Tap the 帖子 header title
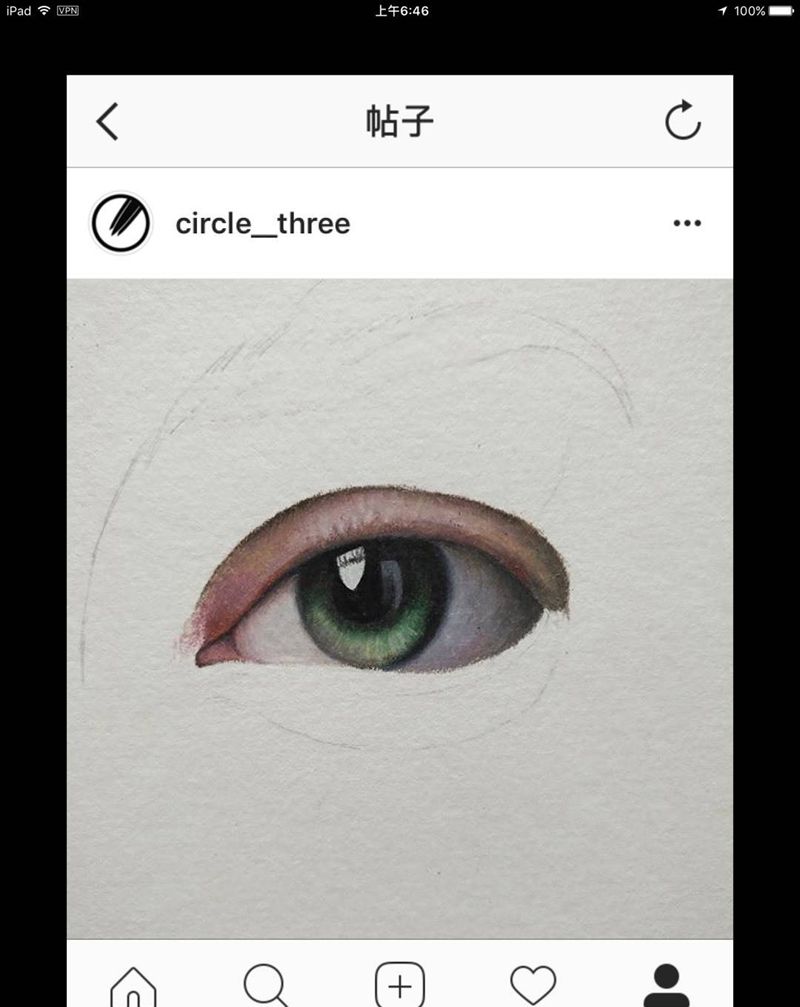This screenshot has width=800, height=1007. [399, 120]
